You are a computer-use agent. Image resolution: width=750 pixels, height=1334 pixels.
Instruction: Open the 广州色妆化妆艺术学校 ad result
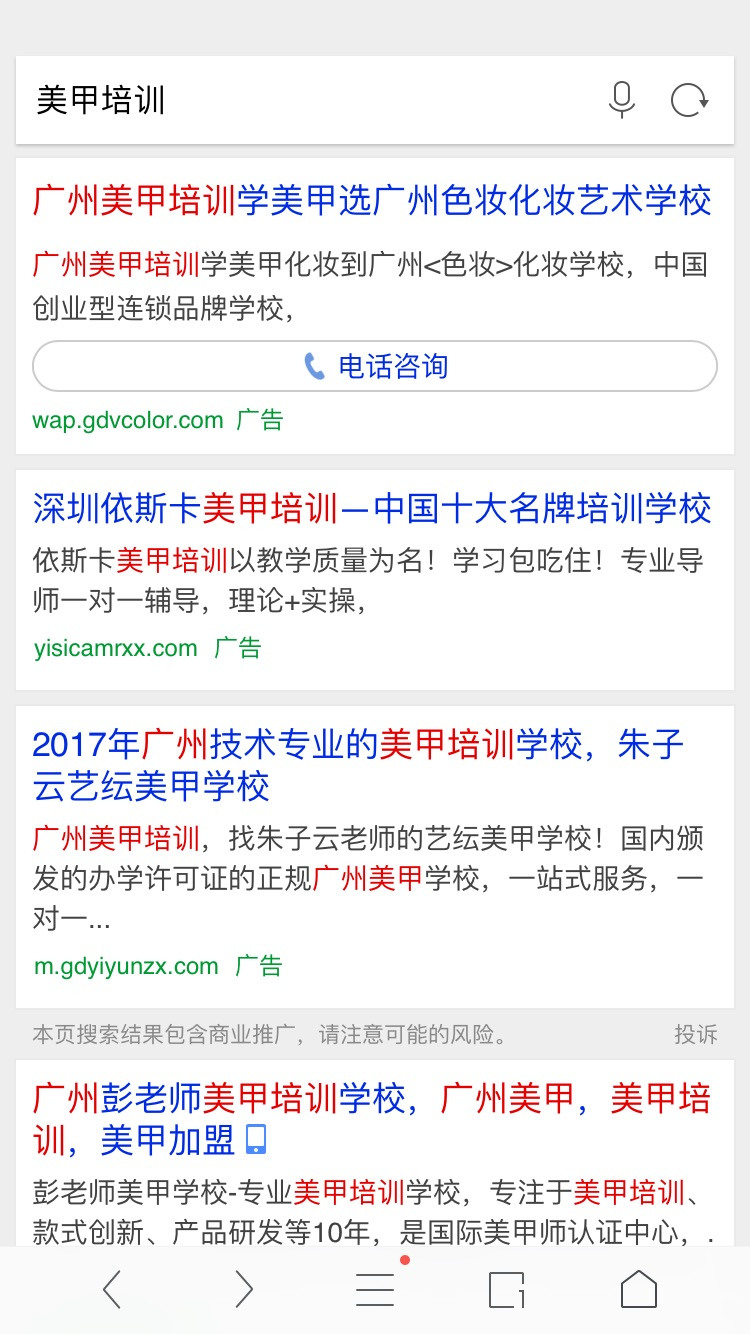point(372,201)
